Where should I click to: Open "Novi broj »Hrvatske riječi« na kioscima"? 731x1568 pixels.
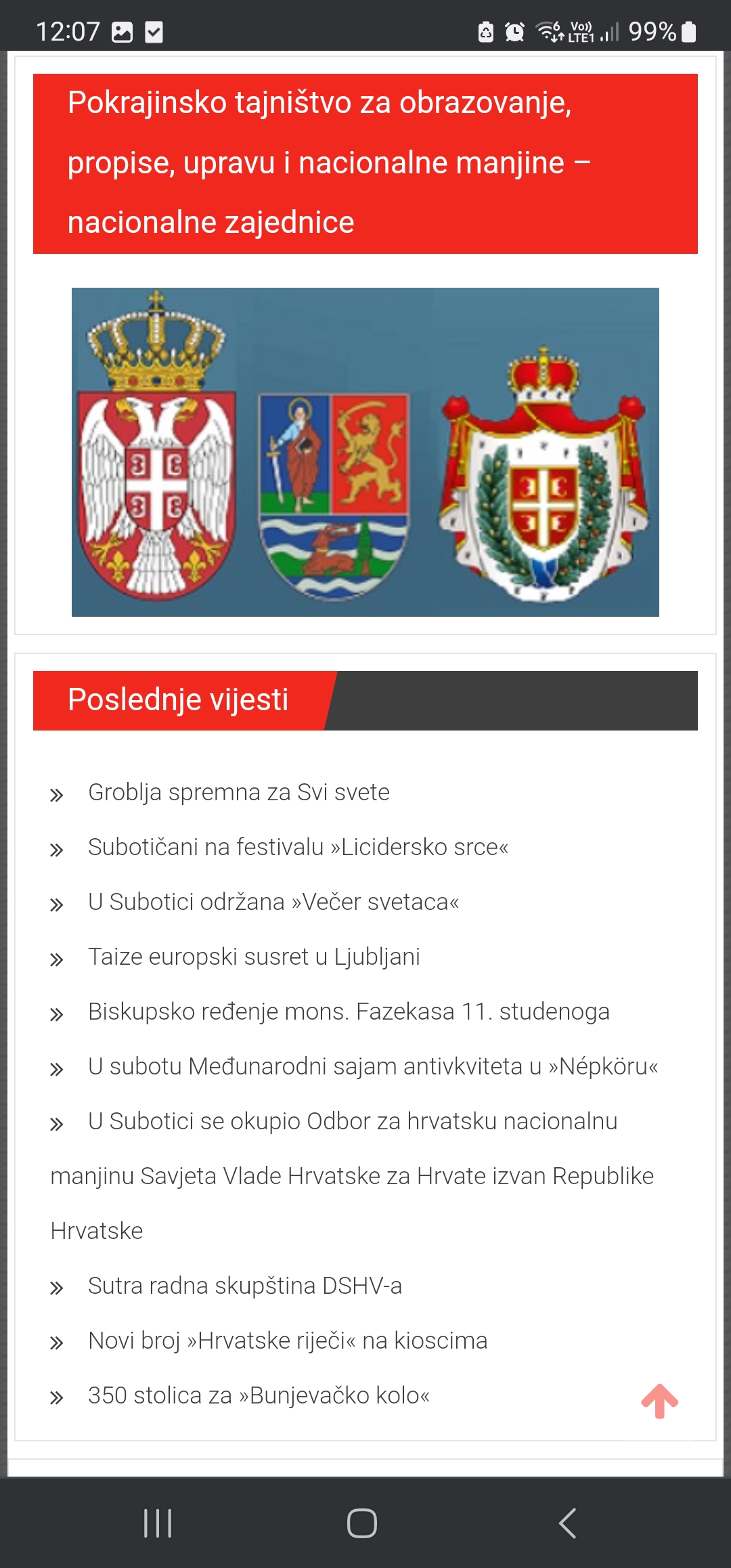pos(288,1341)
